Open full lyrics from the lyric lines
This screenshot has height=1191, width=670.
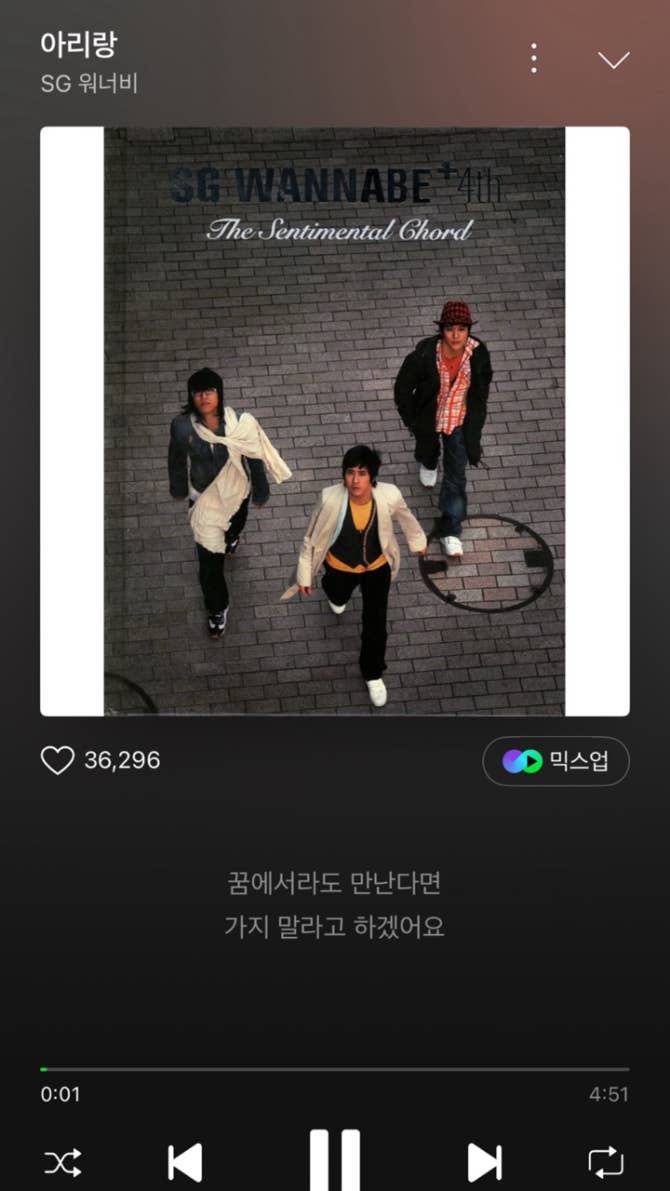coord(334,905)
